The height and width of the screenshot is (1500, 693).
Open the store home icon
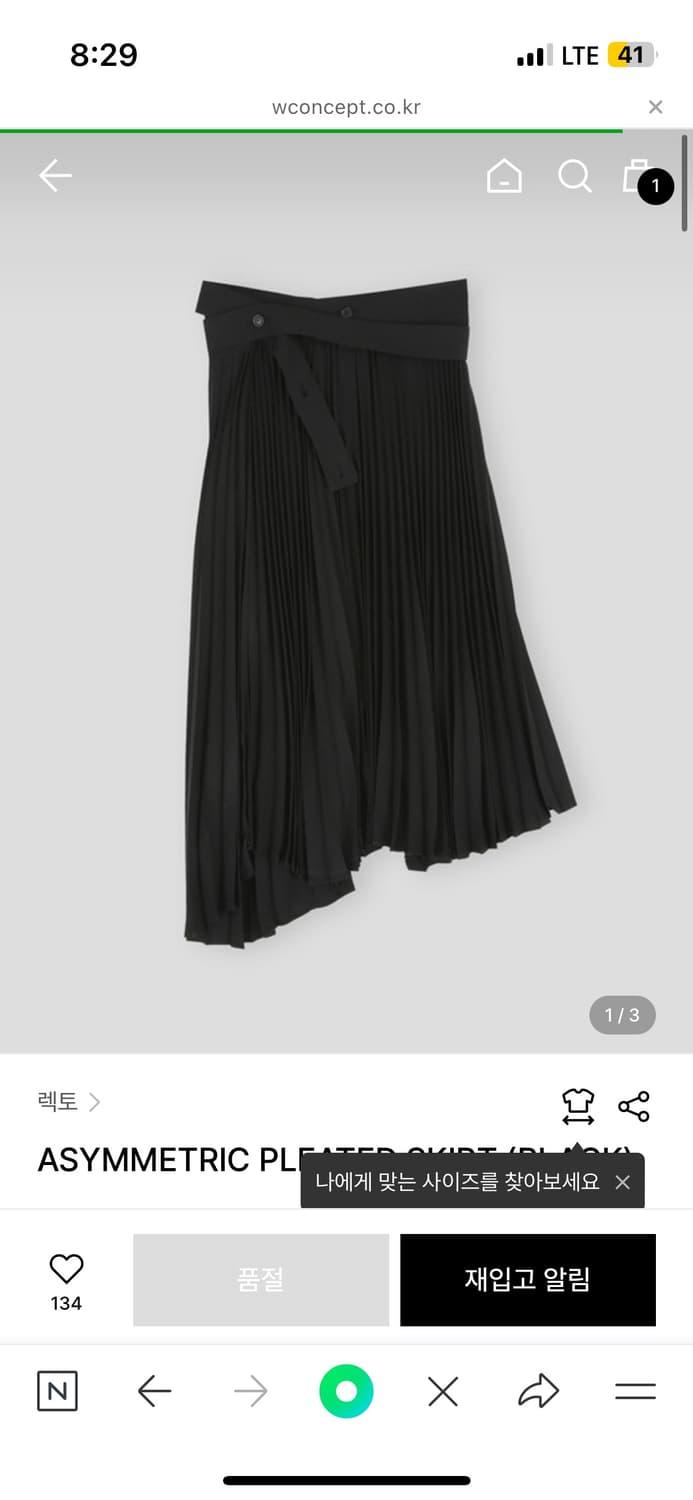pyautogui.click(x=504, y=177)
